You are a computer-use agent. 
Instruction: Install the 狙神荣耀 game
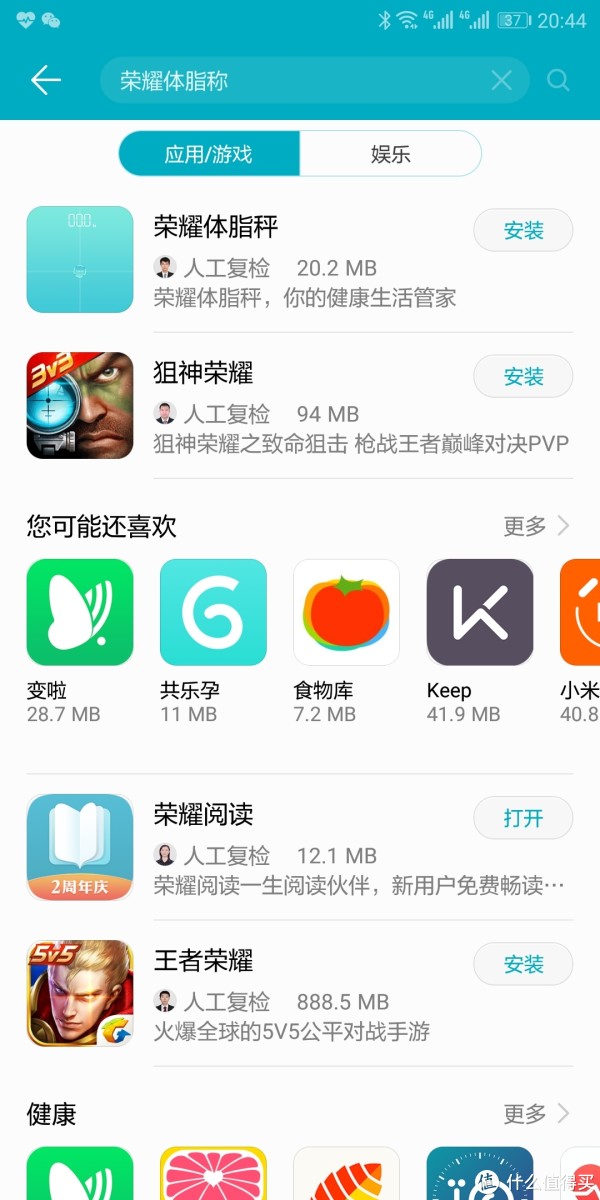[523, 377]
